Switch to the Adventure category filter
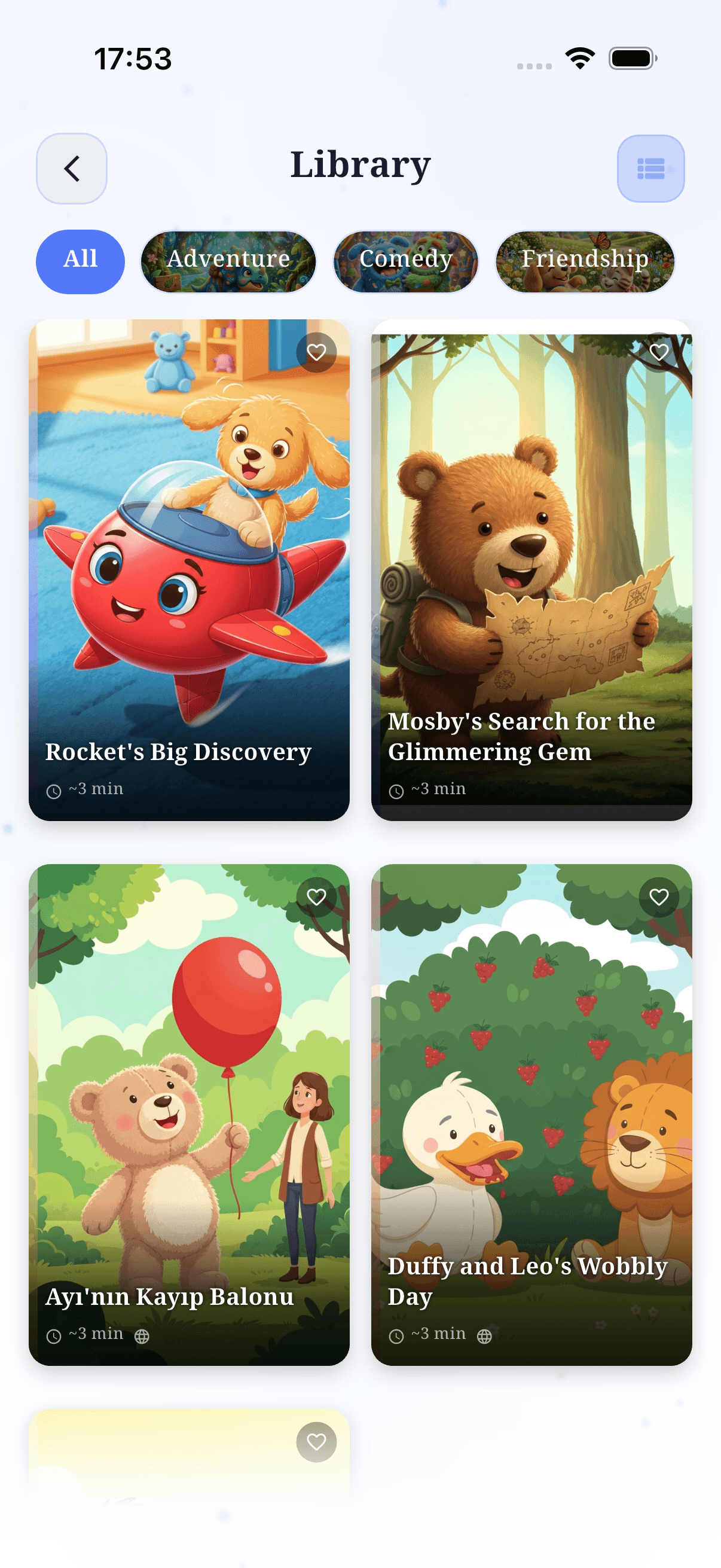Viewport: 721px width, 1568px height. coord(229,261)
